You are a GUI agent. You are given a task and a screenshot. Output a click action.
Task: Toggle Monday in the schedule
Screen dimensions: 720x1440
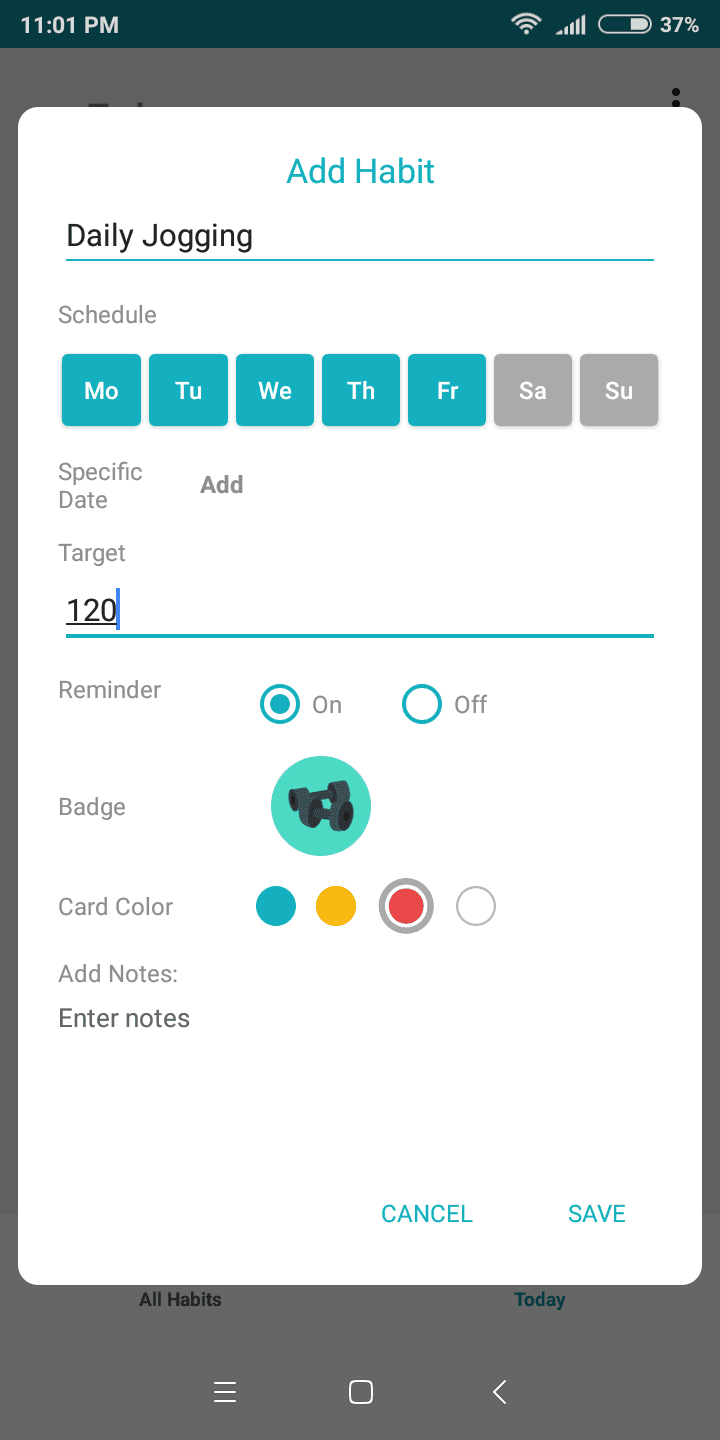coord(101,390)
